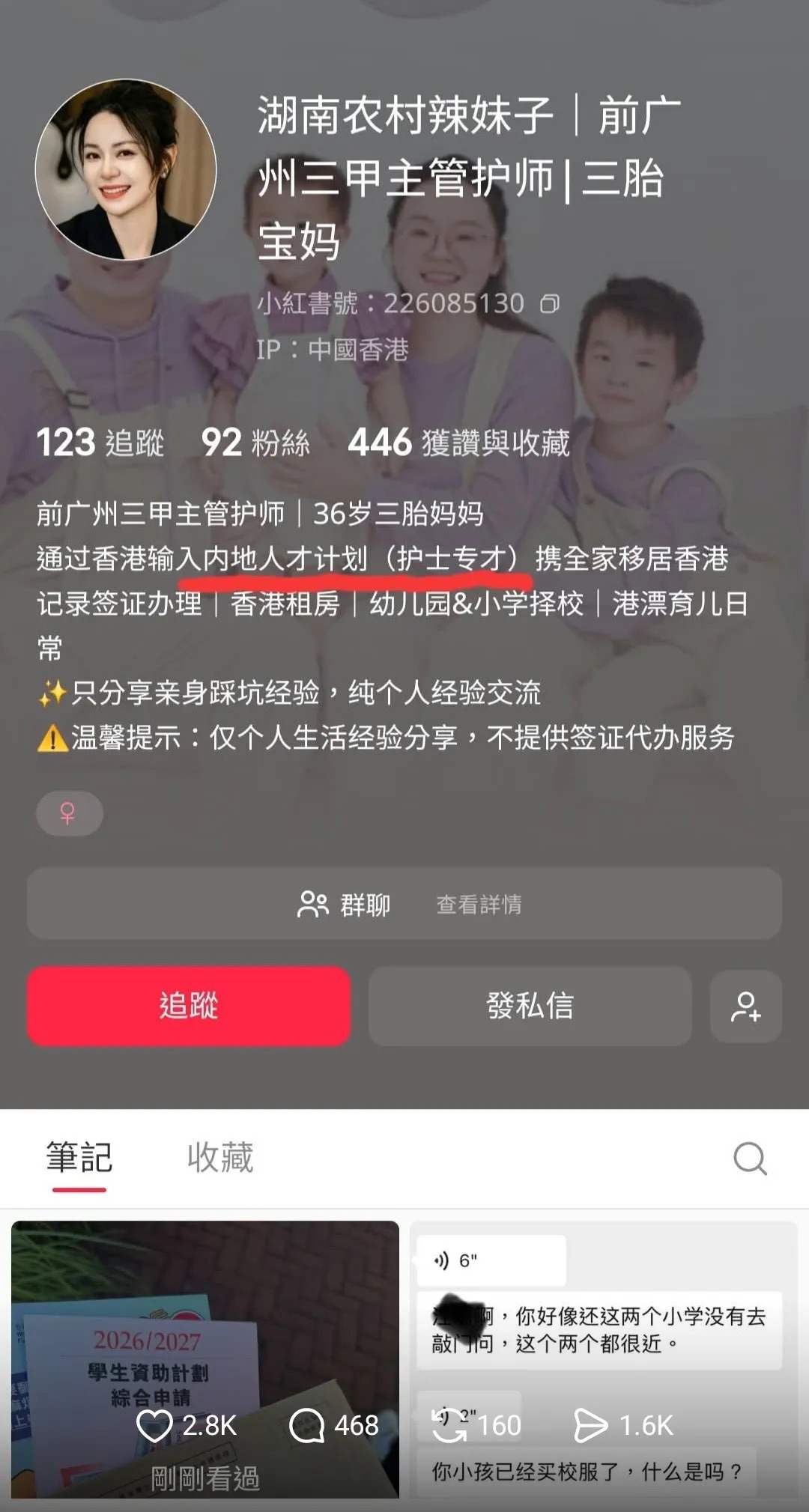The width and height of the screenshot is (809, 1512).
Task: Open the 學生資助計劃 note
Action: pyautogui.click(x=205, y=1358)
